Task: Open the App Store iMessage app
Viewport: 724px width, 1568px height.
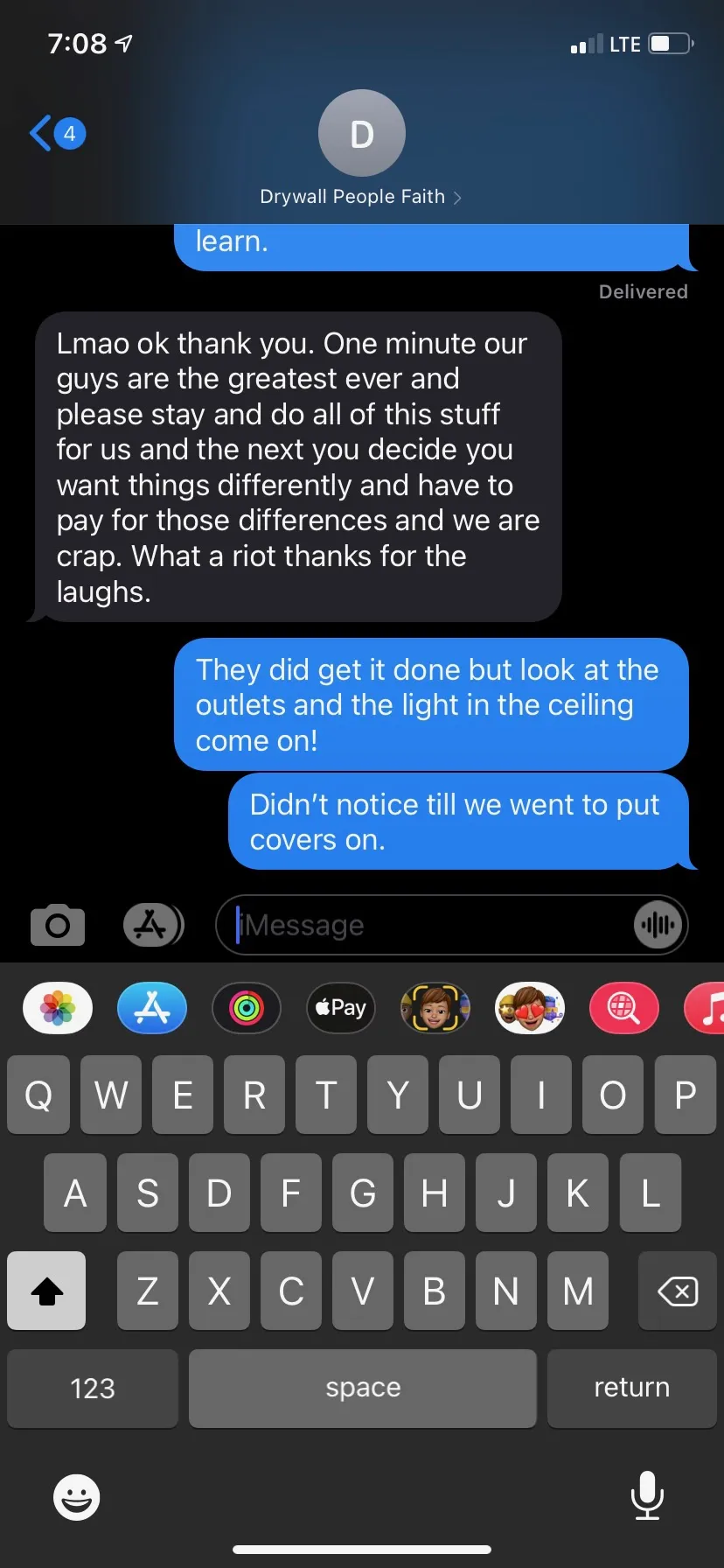Action: [152, 1008]
